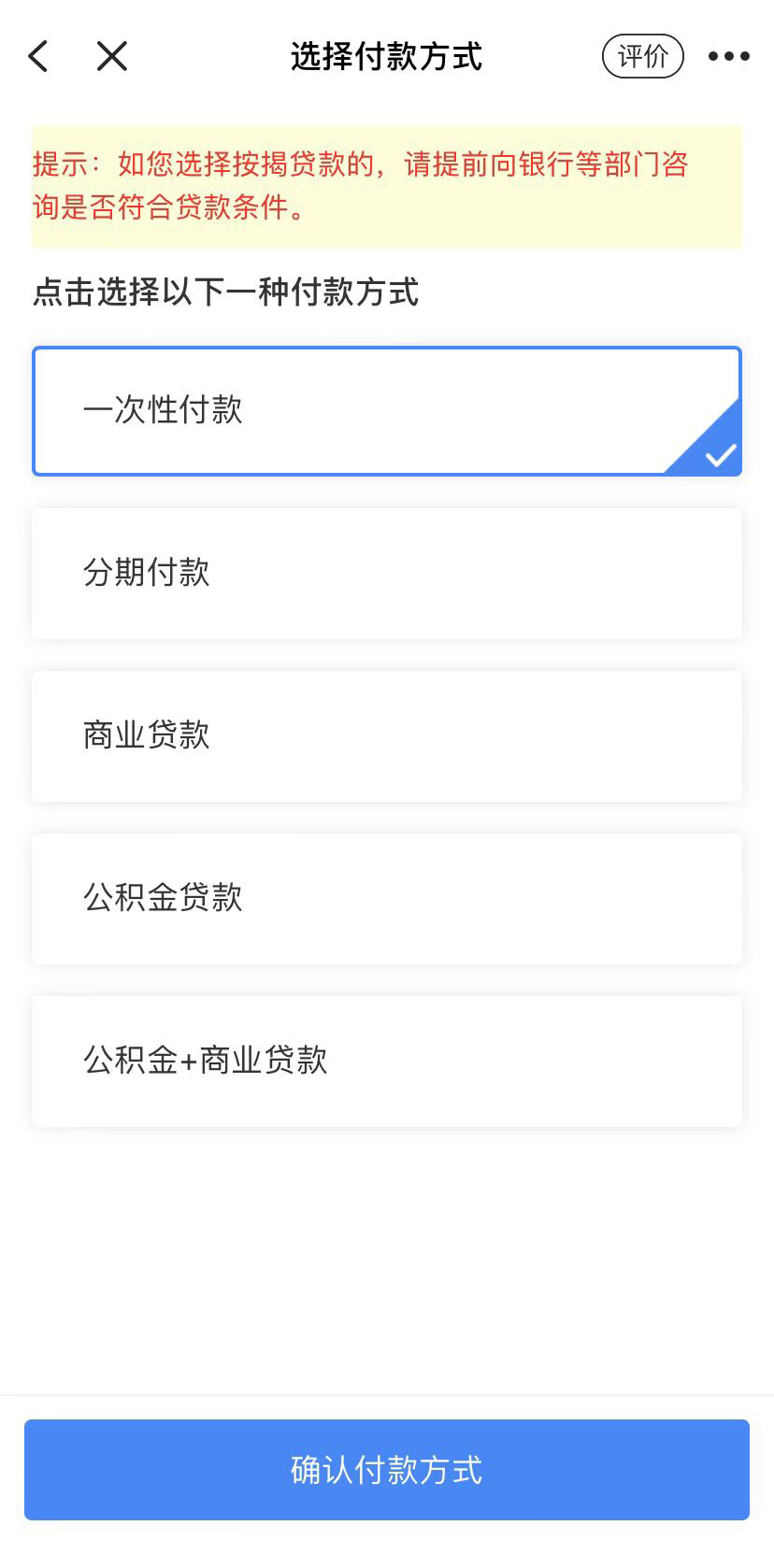Close the page with the X icon
774x1568 pixels.
(x=112, y=57)
